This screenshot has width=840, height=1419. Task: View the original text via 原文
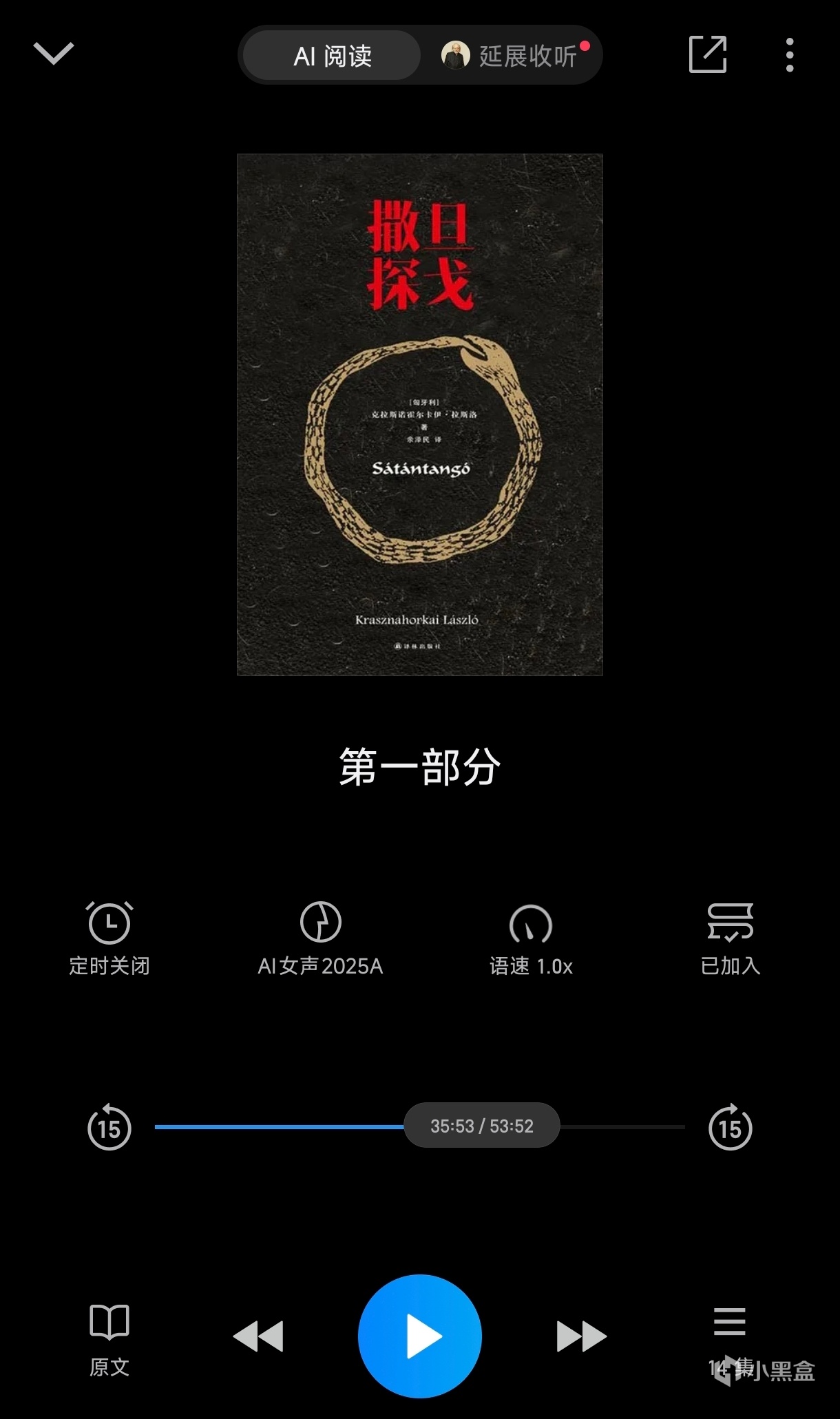point(109,1339)
